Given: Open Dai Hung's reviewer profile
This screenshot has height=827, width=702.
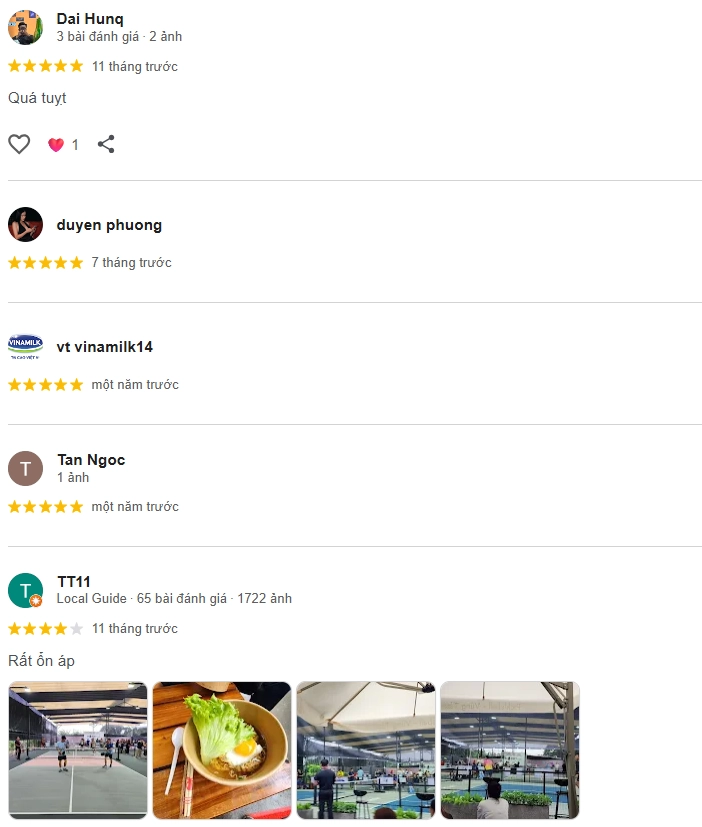Looking at the screenshot, I should 90,19.
